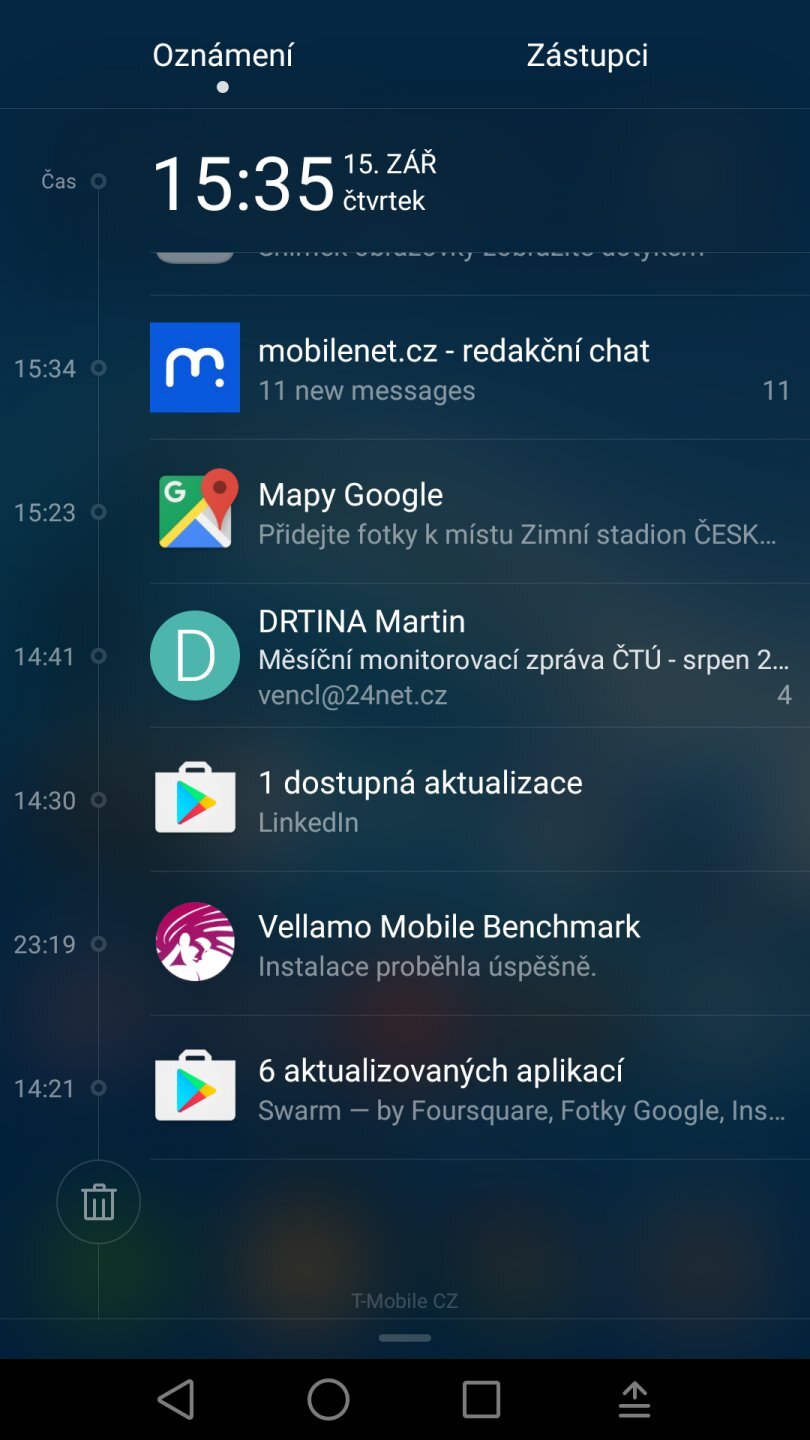Screen dimensions: 810x1440
Task: Tap the eject-style navigation bar icon
Action: pyautogui.click(x=634, y=1398)
